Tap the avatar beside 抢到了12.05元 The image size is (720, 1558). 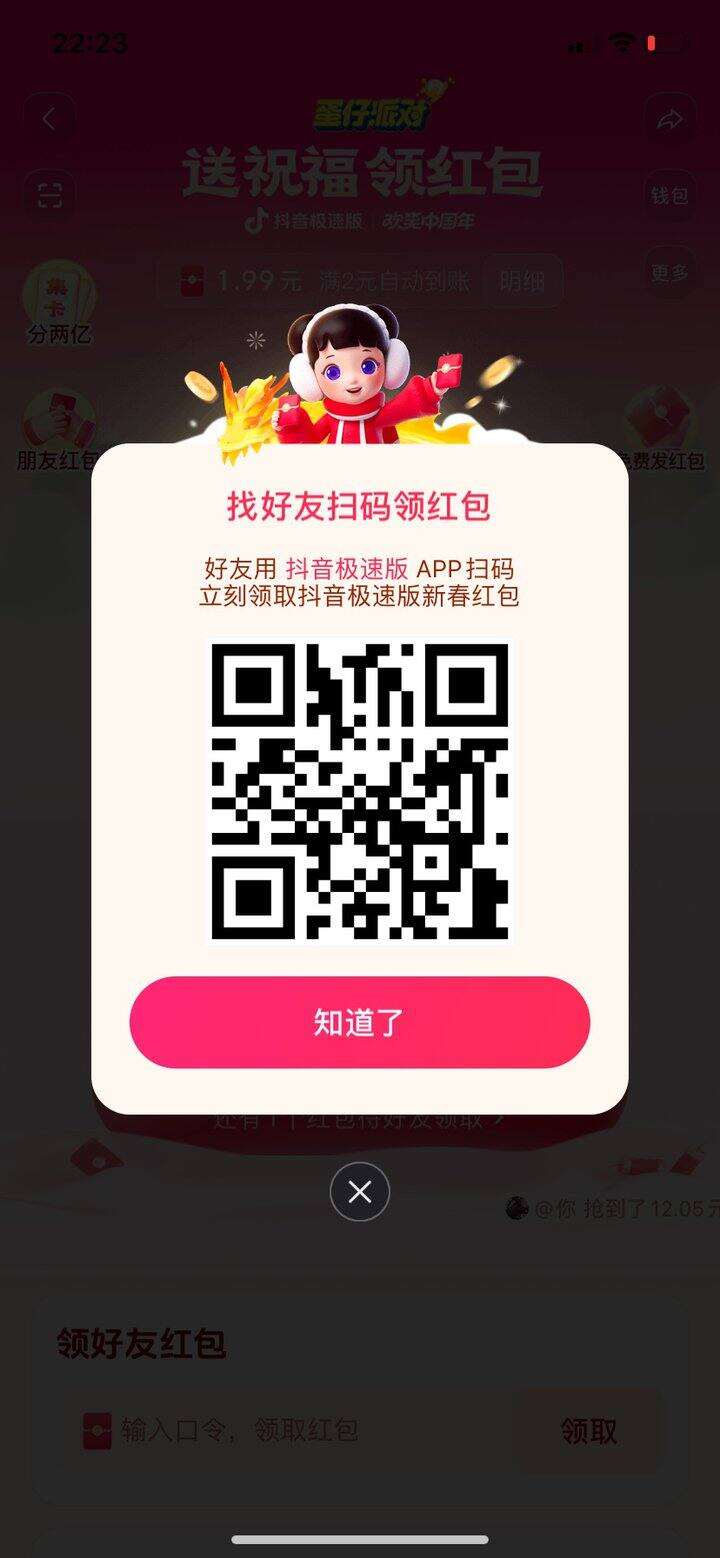point(518,1208)
